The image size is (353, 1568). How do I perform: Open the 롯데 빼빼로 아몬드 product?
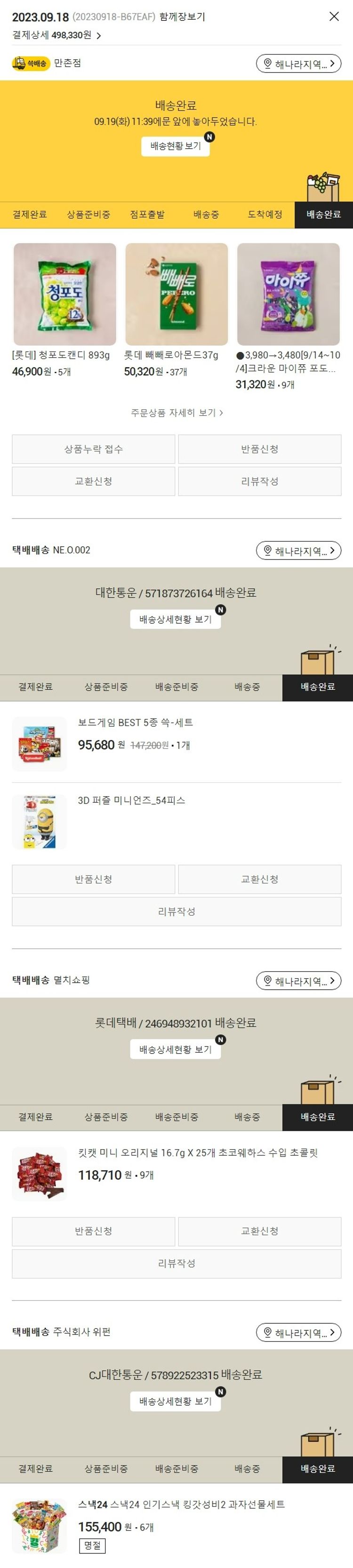[176, 295]
